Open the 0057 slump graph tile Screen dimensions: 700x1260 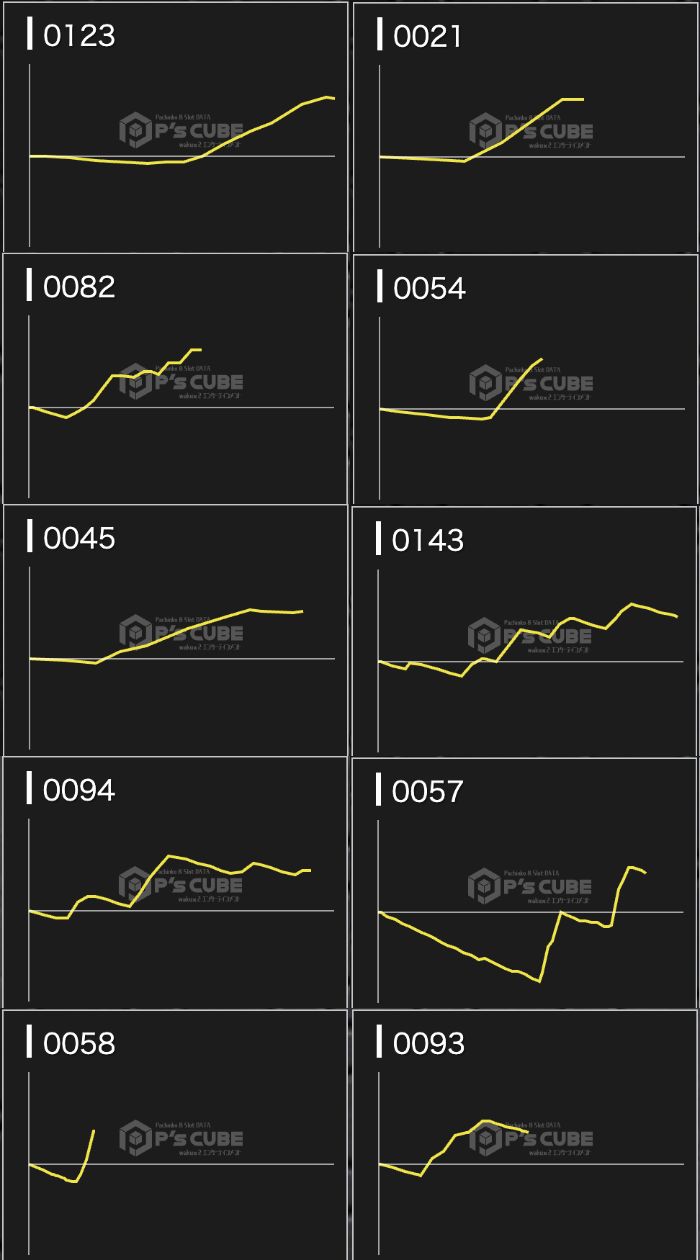[525, 882]
